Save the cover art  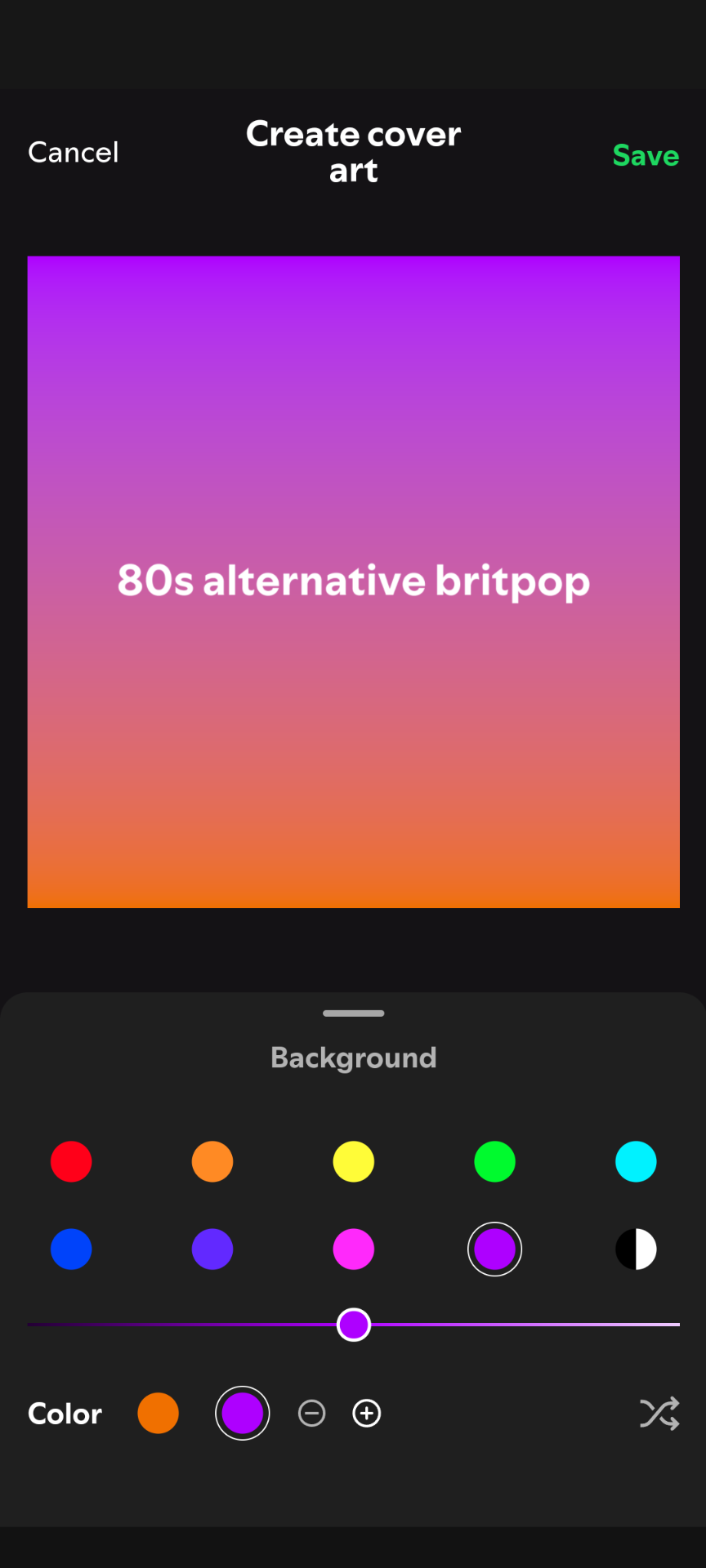646,155
